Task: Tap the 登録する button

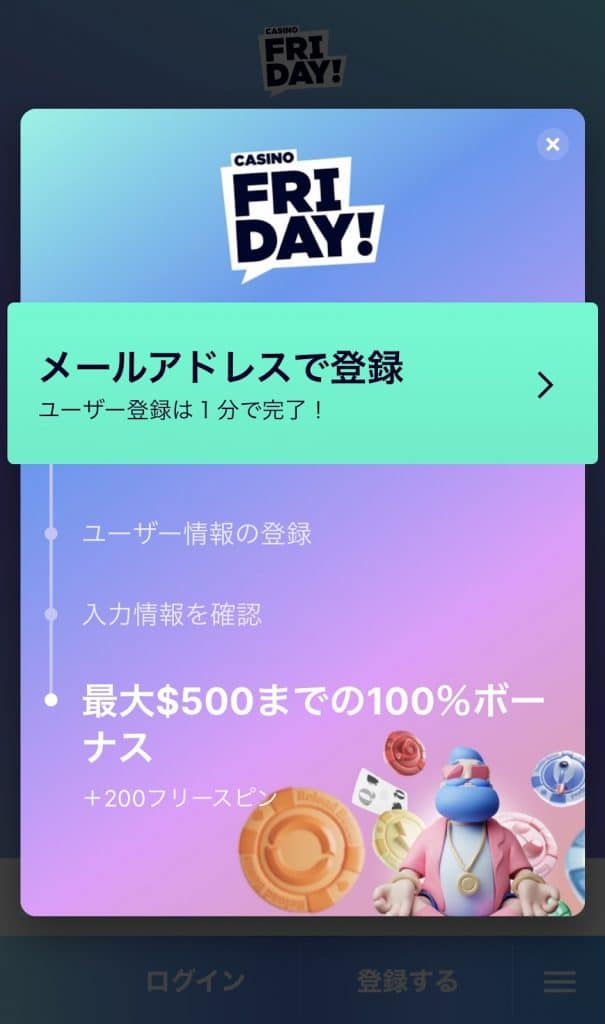Action: [x=407, y=981]
